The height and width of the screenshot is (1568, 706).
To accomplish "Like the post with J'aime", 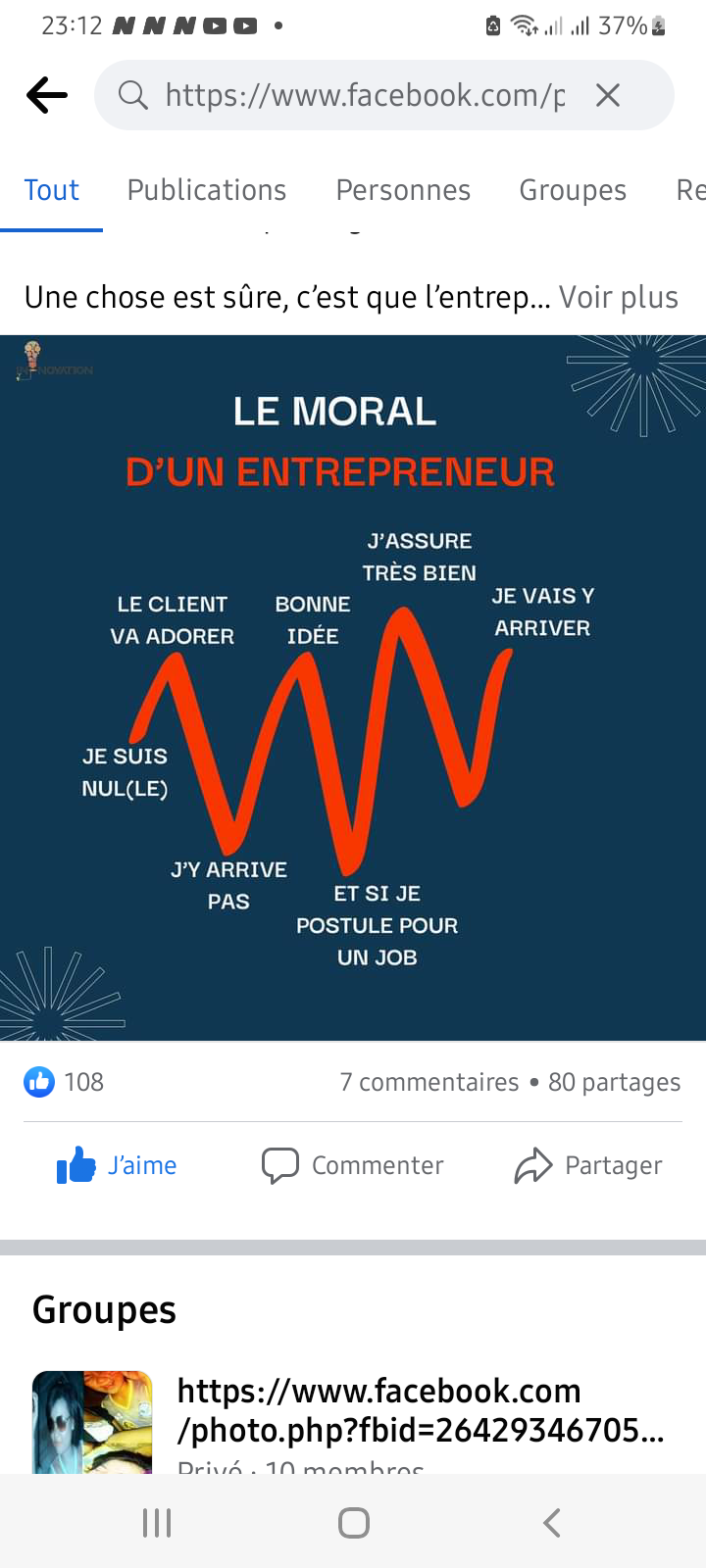I will (x=118, y=1165).
